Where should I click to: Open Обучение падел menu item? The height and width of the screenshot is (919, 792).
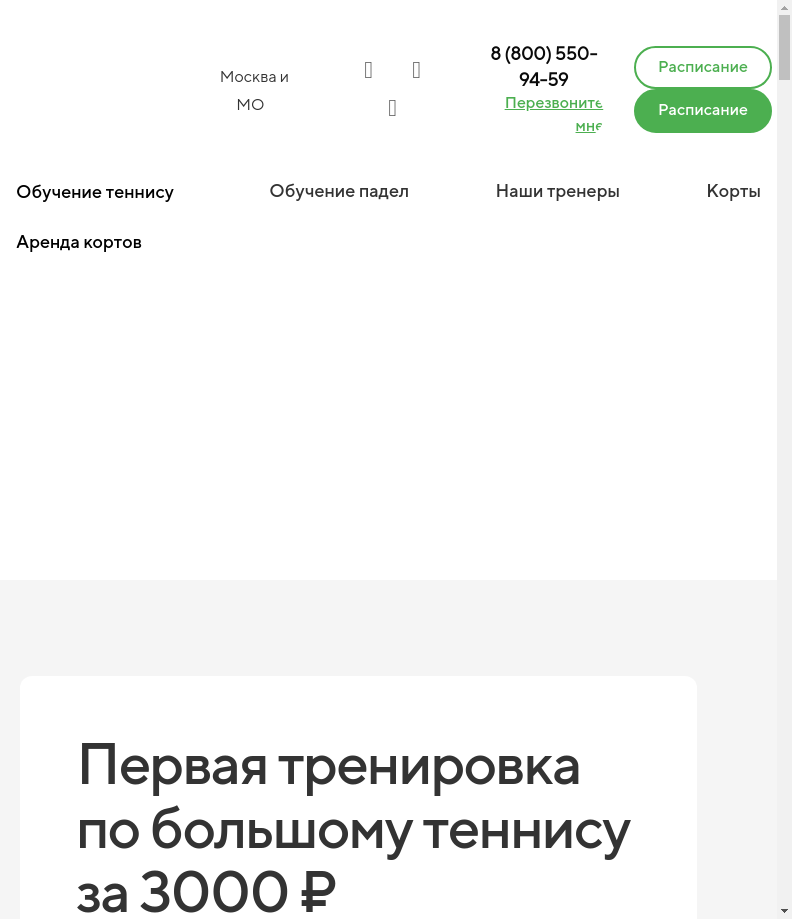pos(339,191)
